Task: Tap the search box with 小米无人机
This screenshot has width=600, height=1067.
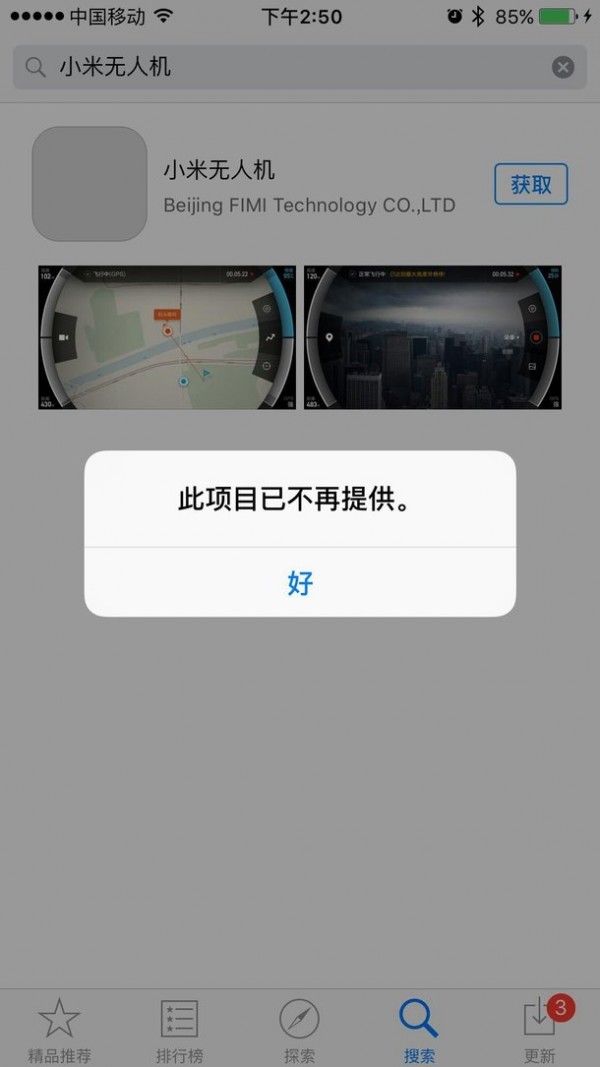Action: [290, 67]
